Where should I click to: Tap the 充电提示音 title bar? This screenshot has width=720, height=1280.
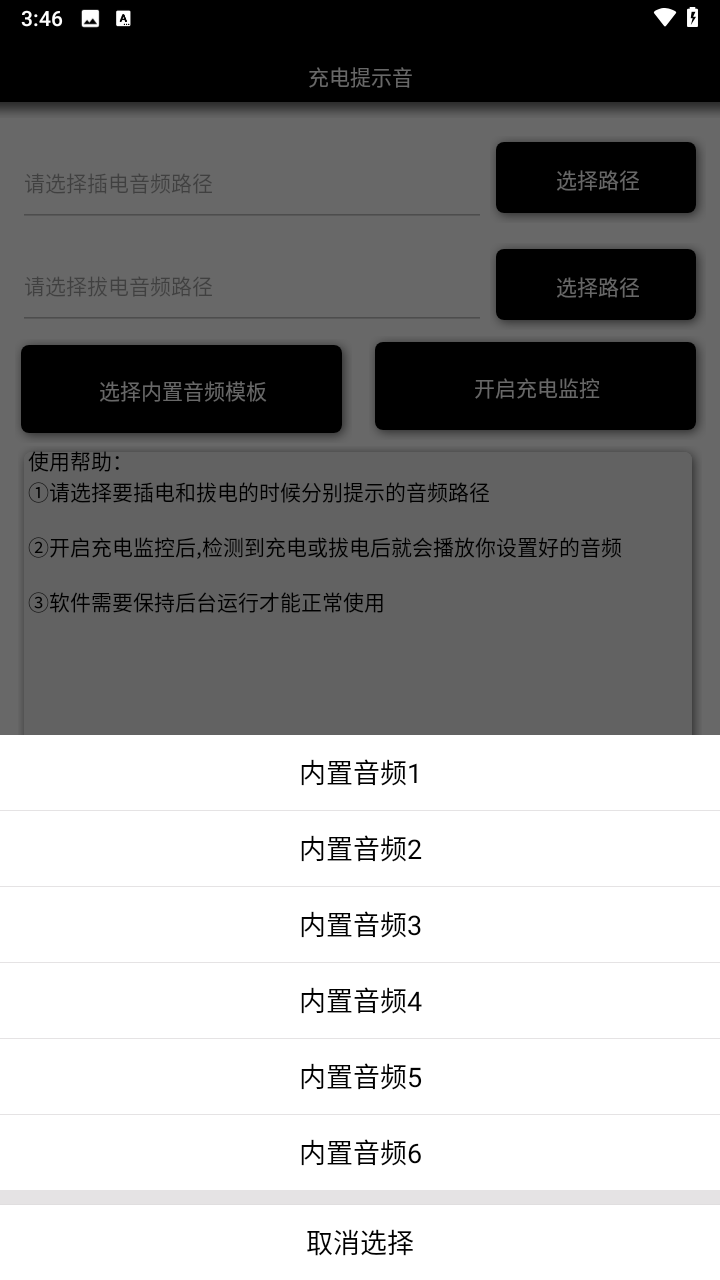pyautogui.click(x=360, y=77)
